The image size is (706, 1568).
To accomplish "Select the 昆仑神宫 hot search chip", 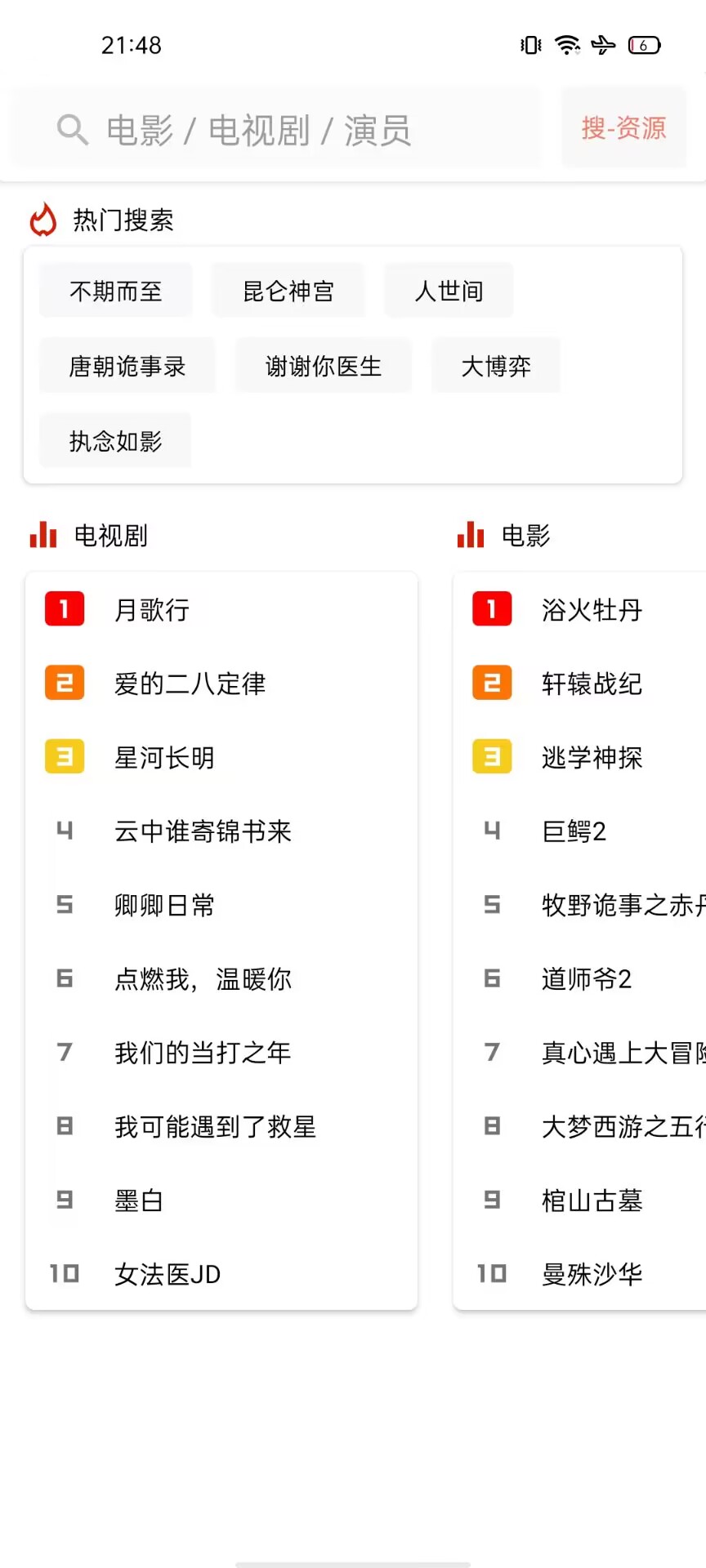I will [x=288, y=291].
